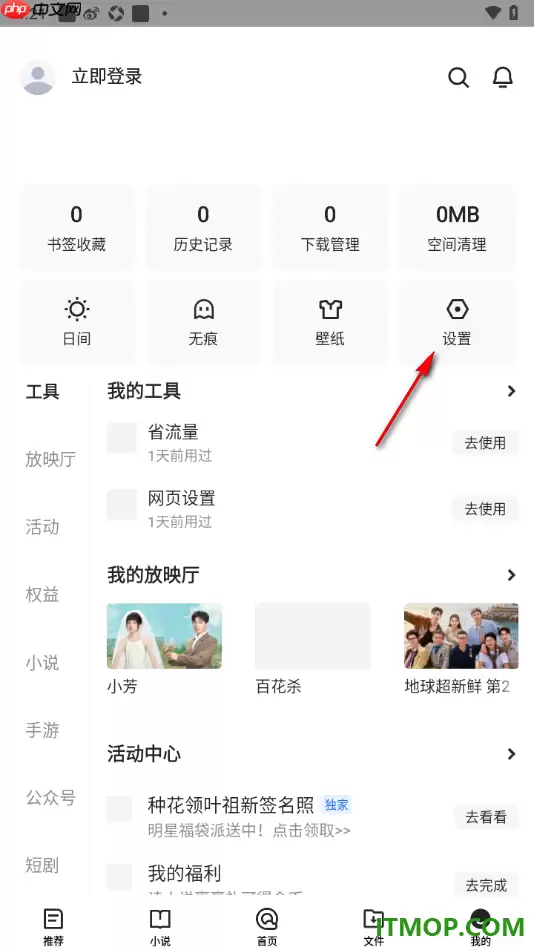The width and height of the screenshot is (534, 950).
Task: Enable 无痕 incognito mode
Action: pyautogui.click(x=203, y=322)
